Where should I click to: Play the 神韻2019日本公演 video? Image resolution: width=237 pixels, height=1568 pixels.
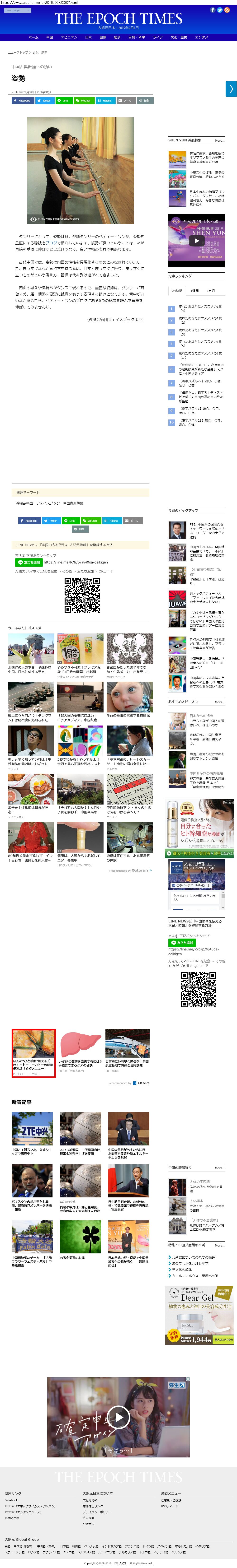point(196,240)
